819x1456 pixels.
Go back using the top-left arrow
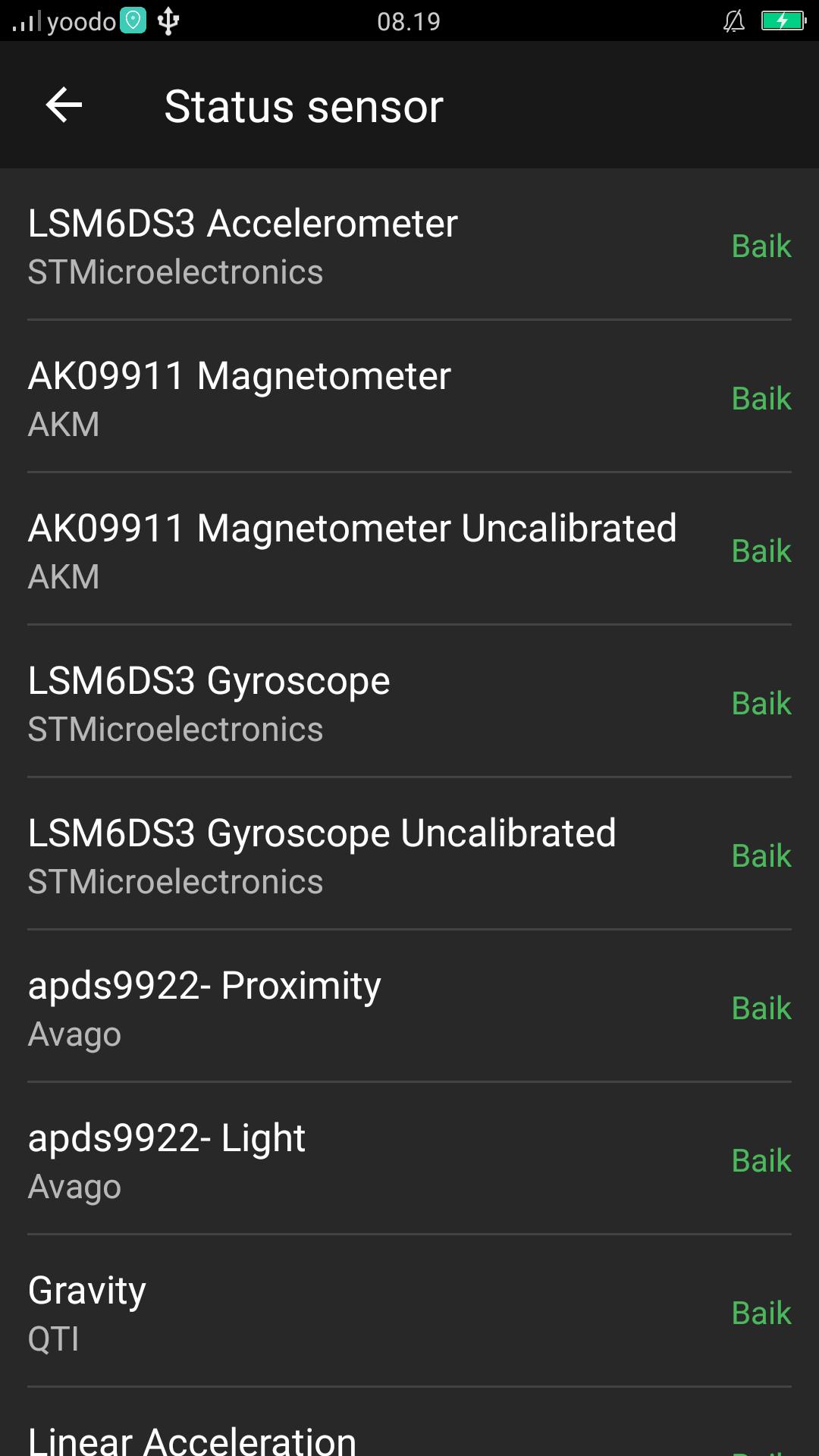[x=64, y=105]
